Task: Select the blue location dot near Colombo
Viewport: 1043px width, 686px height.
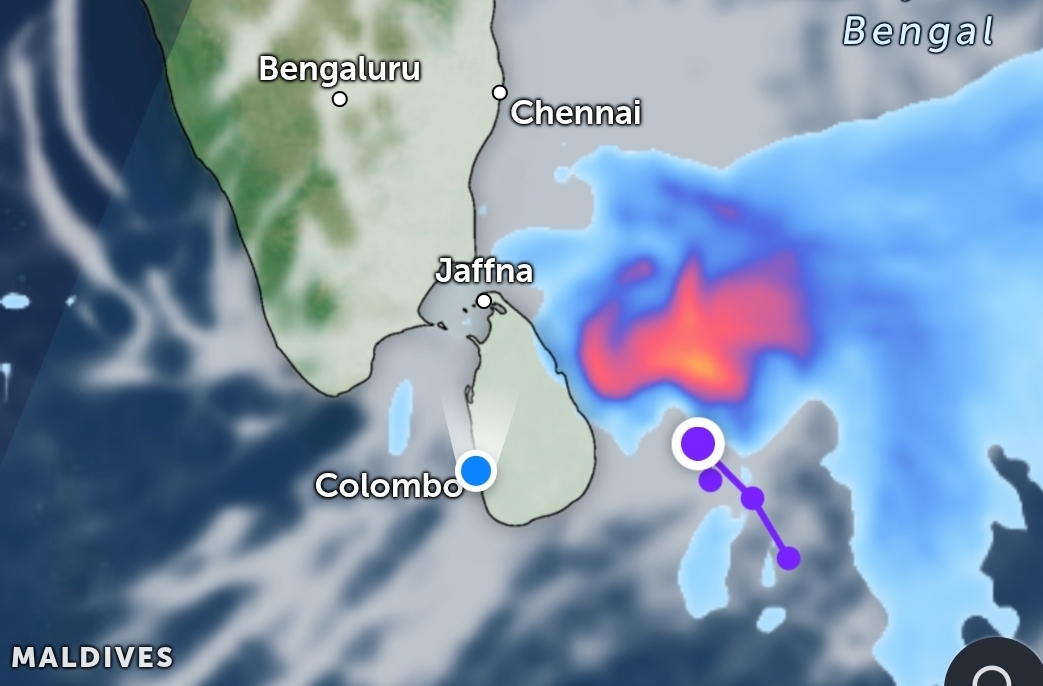Action: tap(476, 469)
